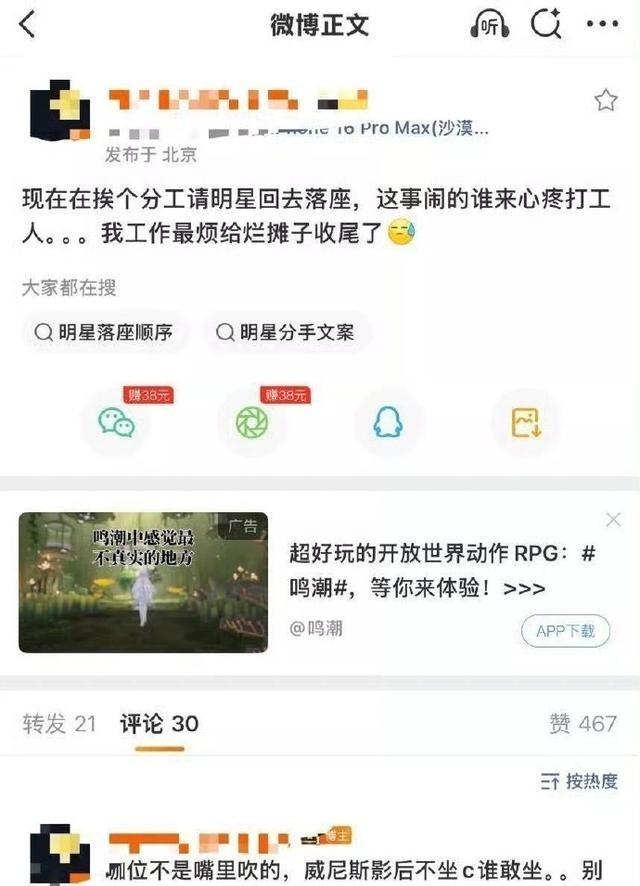Viewport: 640px width, 886px height.
Task: Share the post to WeChat Moments
Action: (x=252, y=423)
